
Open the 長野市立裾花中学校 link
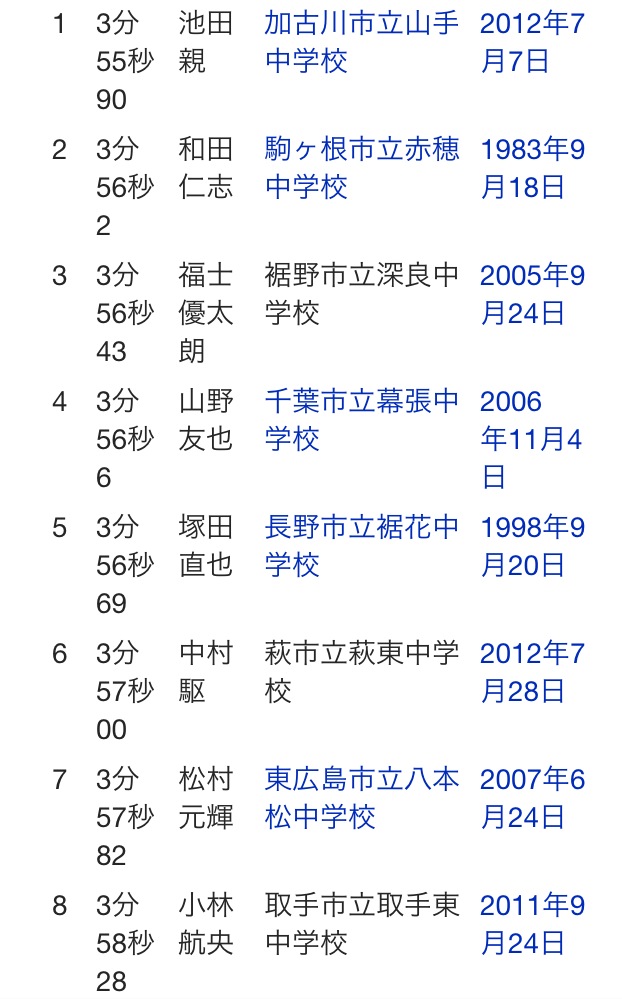tap(361, 546)
